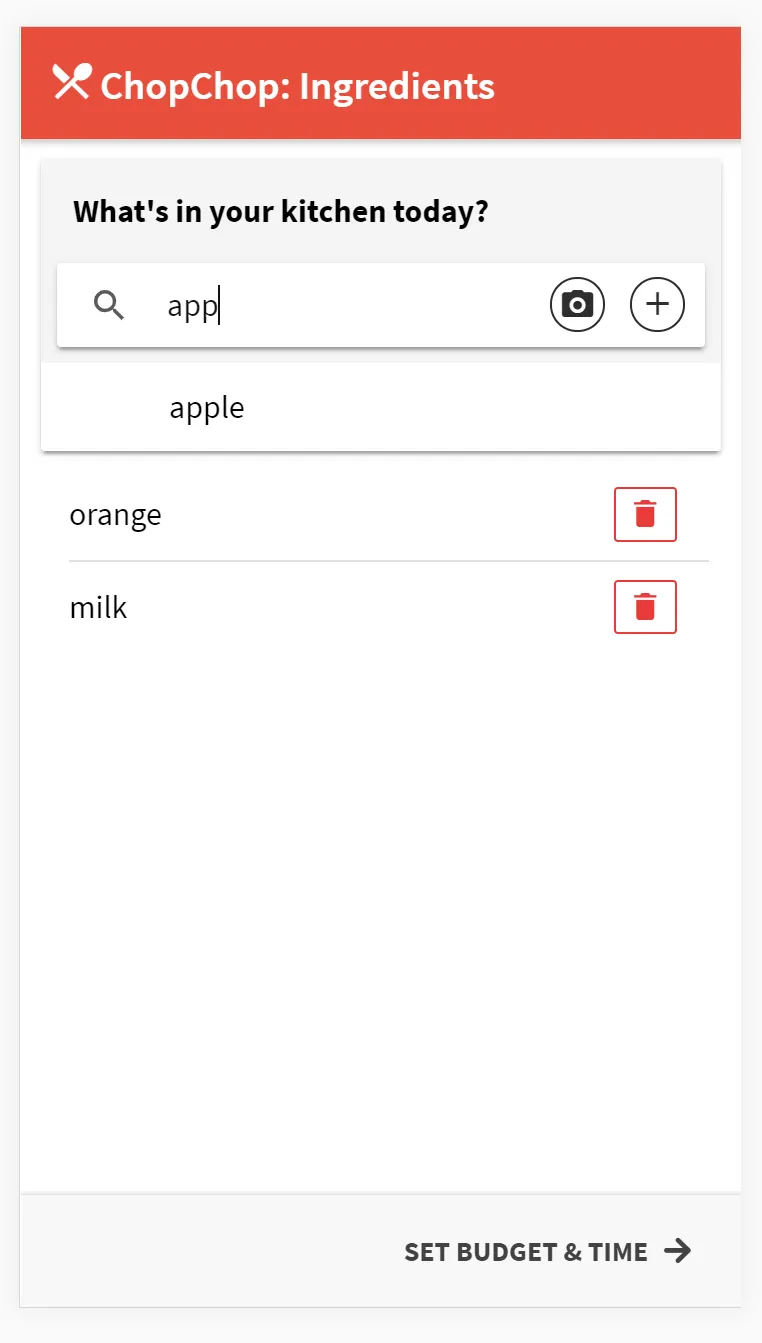
Task: Click the What's in your kitchen heading
Action: click(281, 211)
